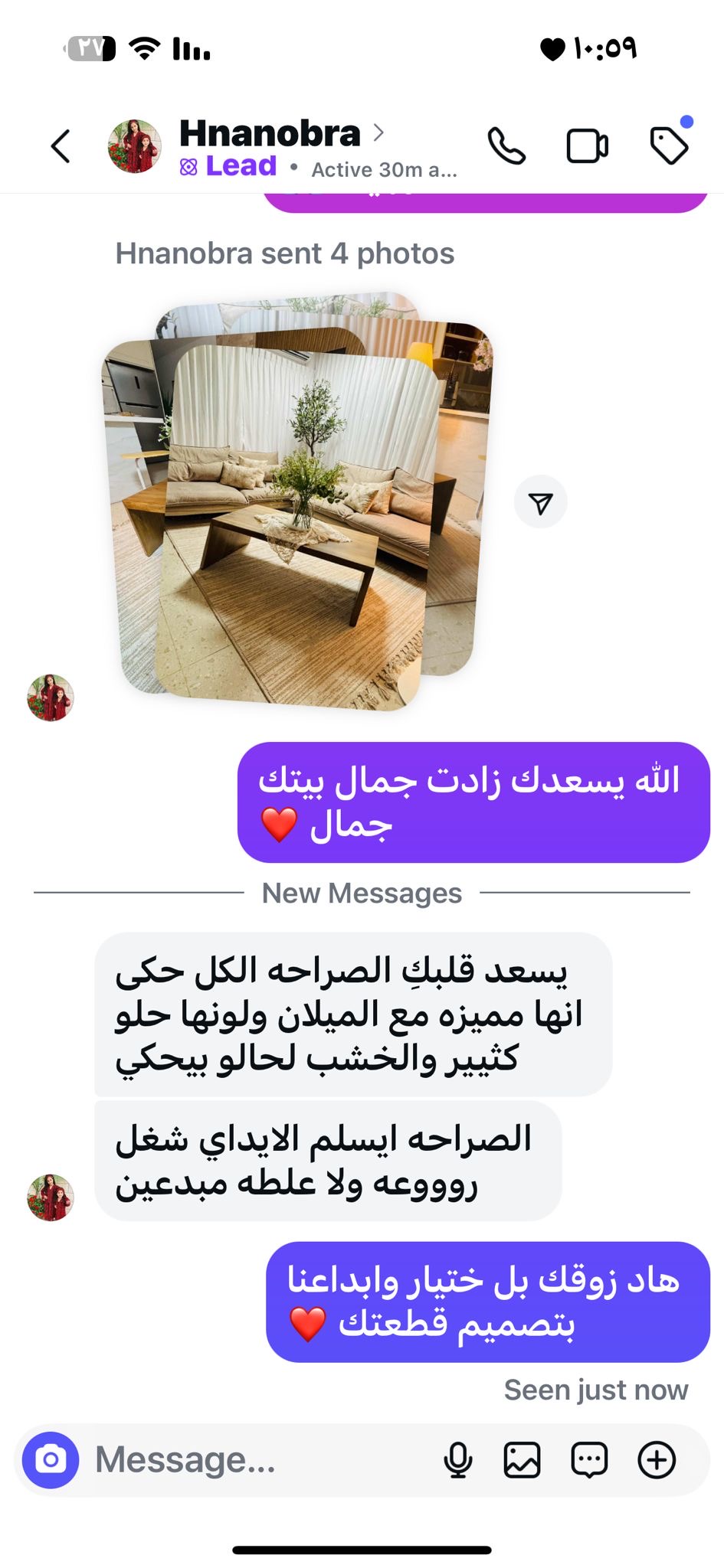Focus the Message text field
The width and height of the screenshot is (724, 1568).
[x=253, y=1460]
